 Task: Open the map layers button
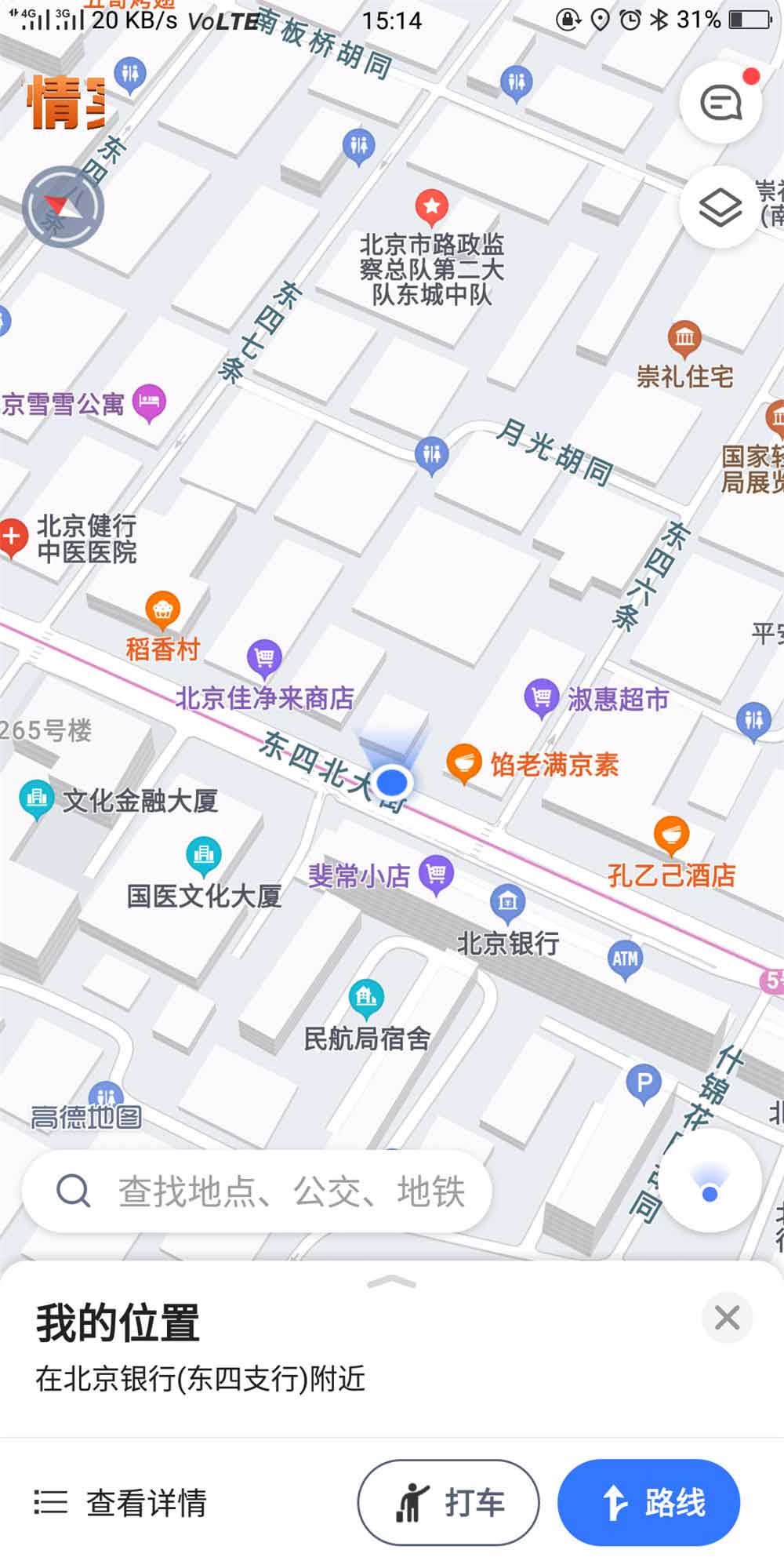[x=720, y=208]
